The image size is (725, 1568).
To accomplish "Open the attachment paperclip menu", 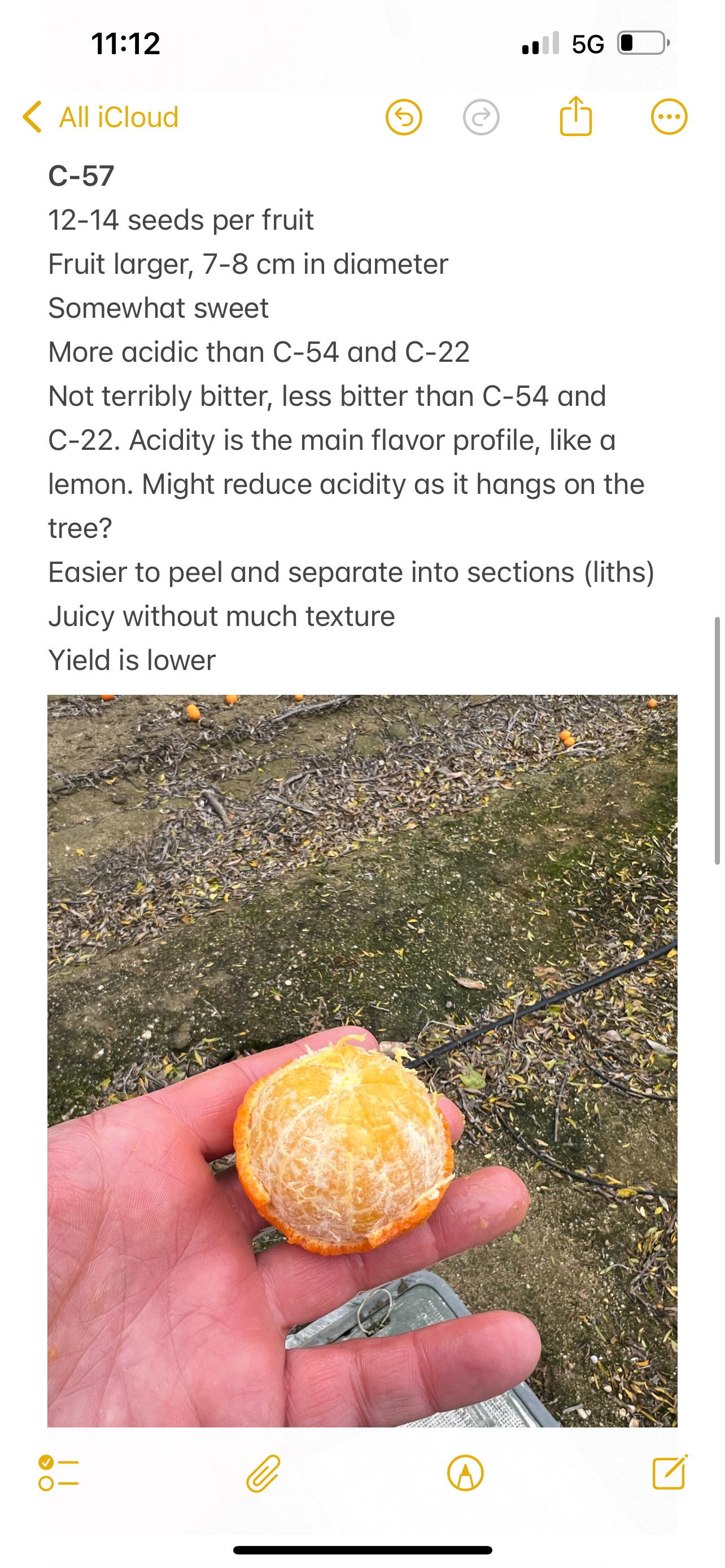I will [263, 1474].
